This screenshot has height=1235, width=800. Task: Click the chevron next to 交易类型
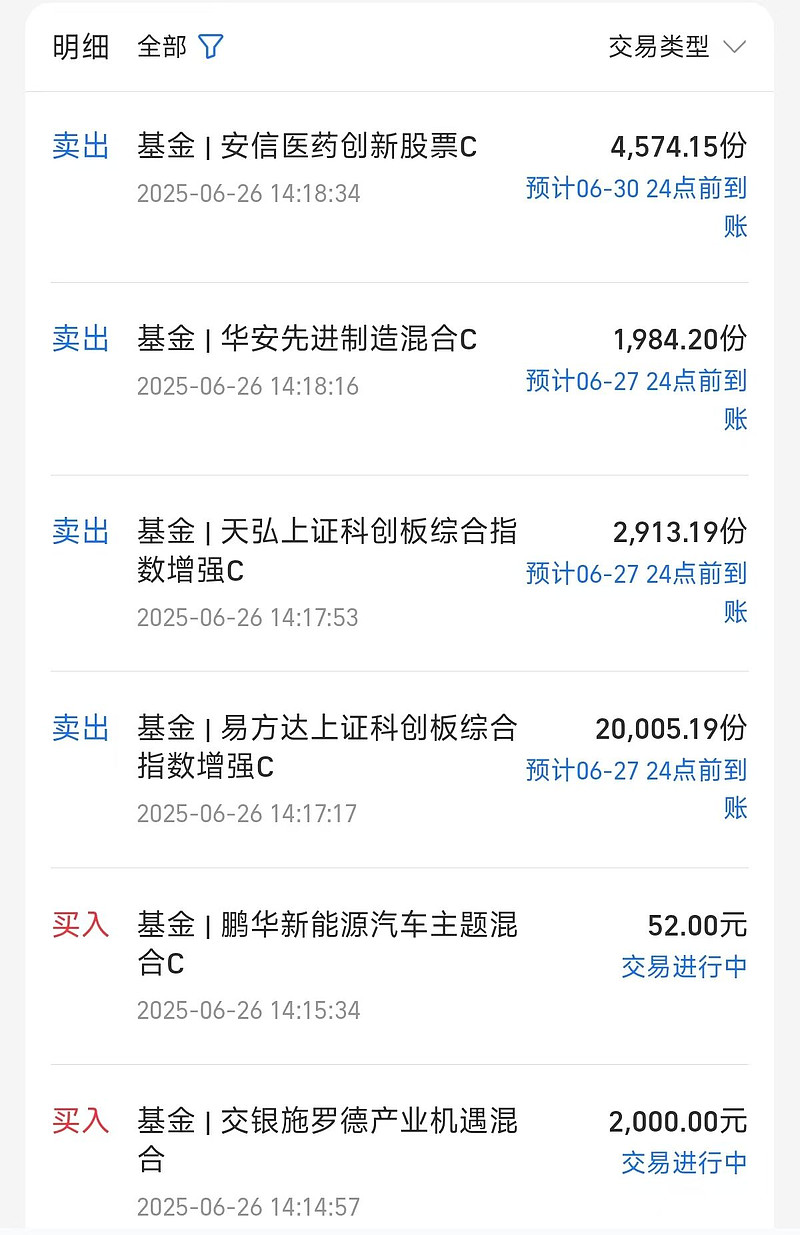[735, 46]
